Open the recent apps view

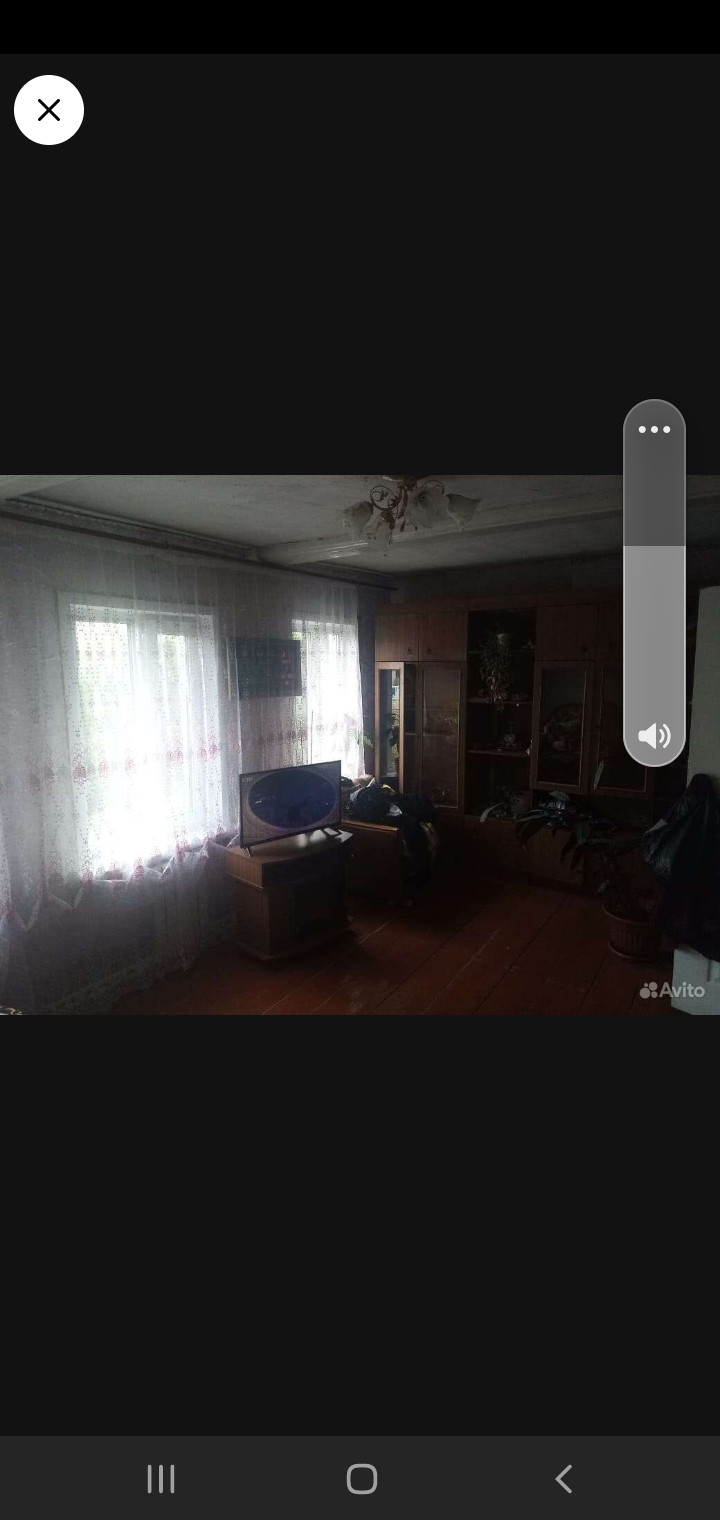pos(160,1478)
